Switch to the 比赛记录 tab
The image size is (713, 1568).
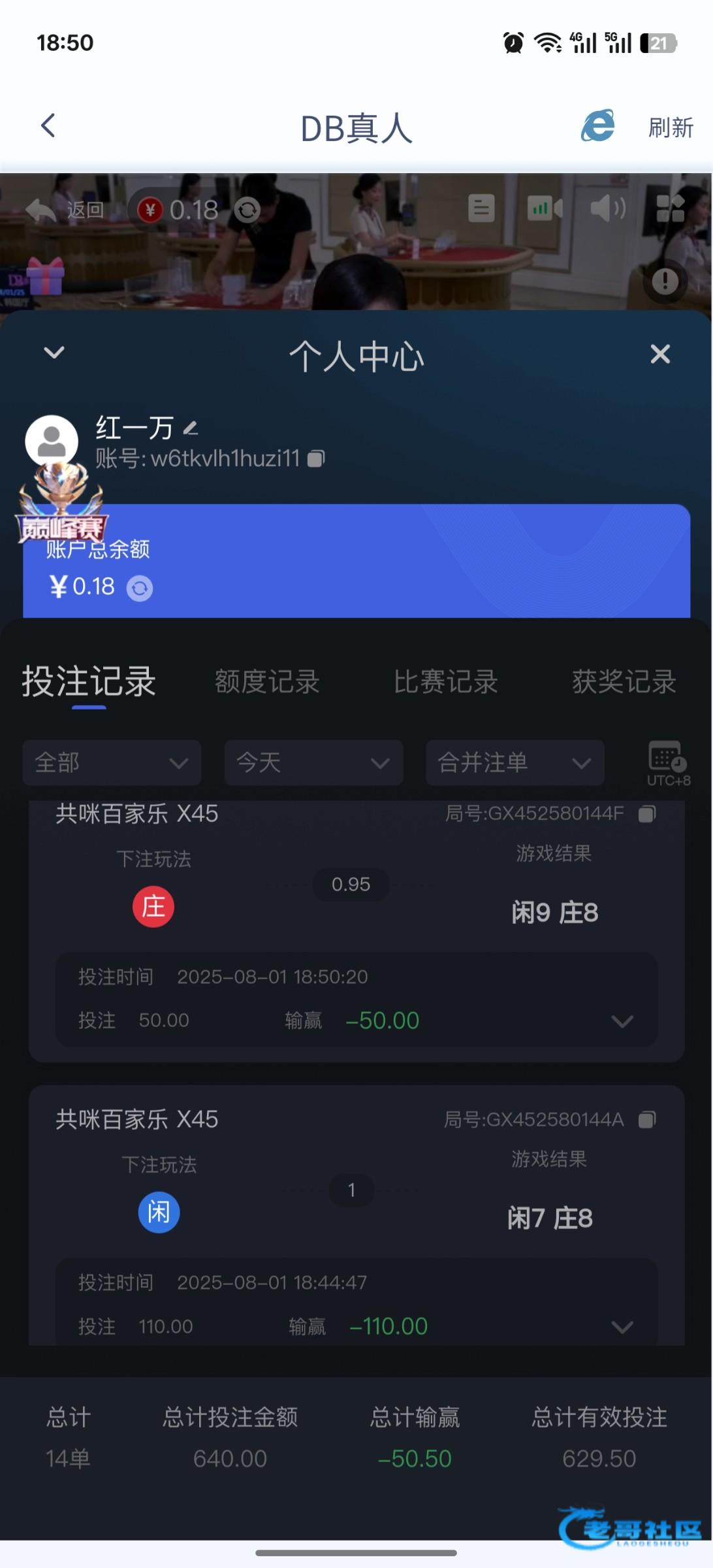point(445,681)
